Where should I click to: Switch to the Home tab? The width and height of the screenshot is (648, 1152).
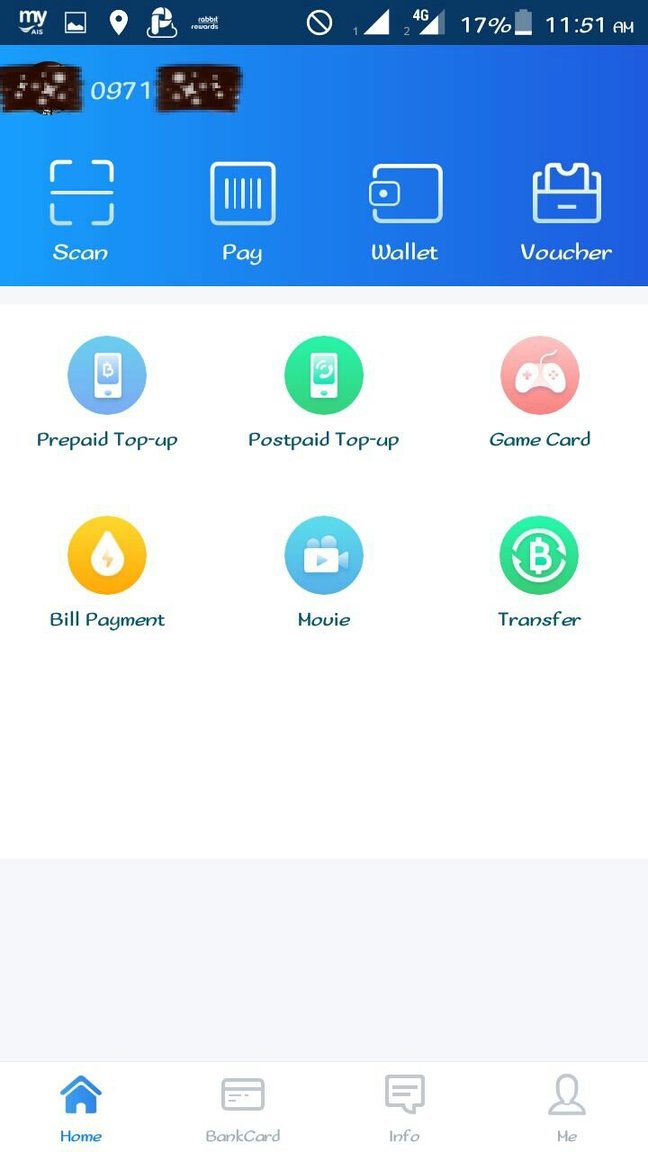(81, 1107)
